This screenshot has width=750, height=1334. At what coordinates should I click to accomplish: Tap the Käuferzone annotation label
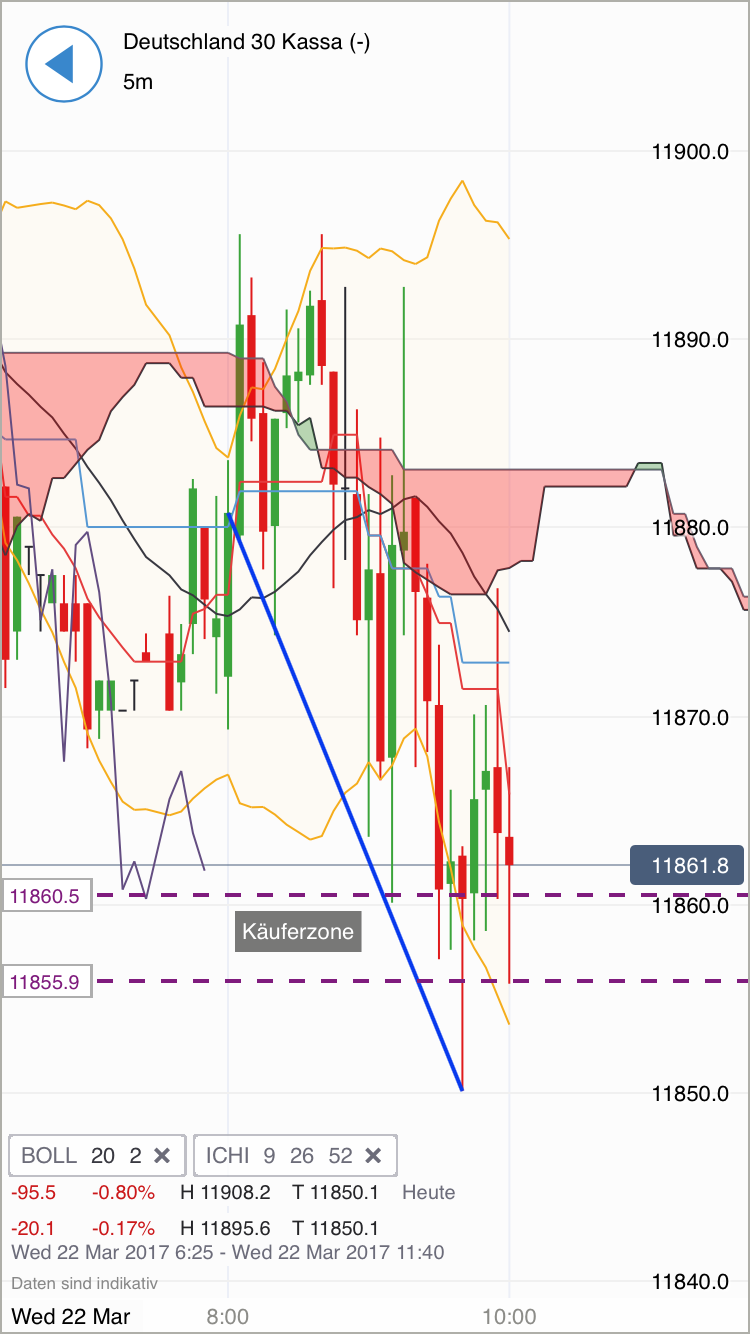point(298,932)
